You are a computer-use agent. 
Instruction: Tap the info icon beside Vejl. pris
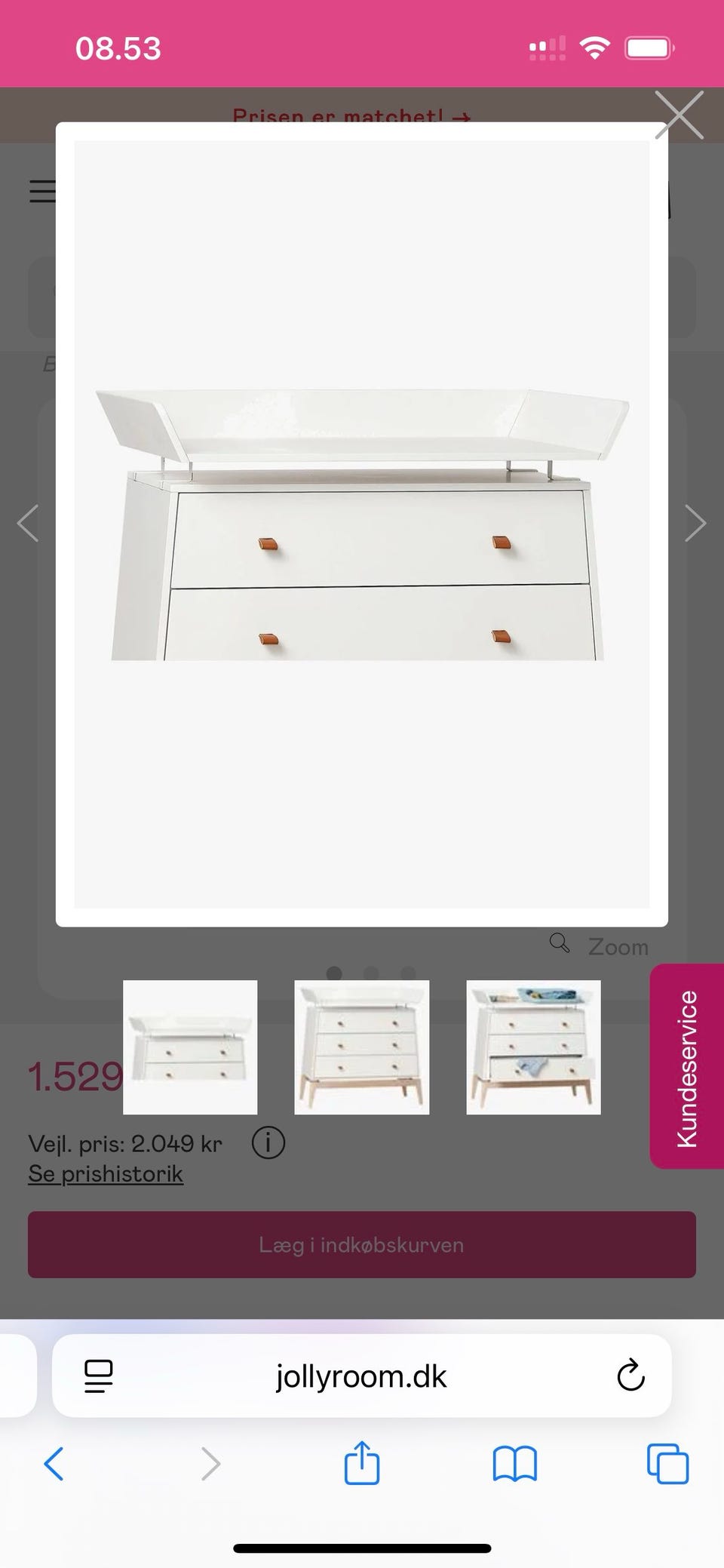coord(268,1142)
